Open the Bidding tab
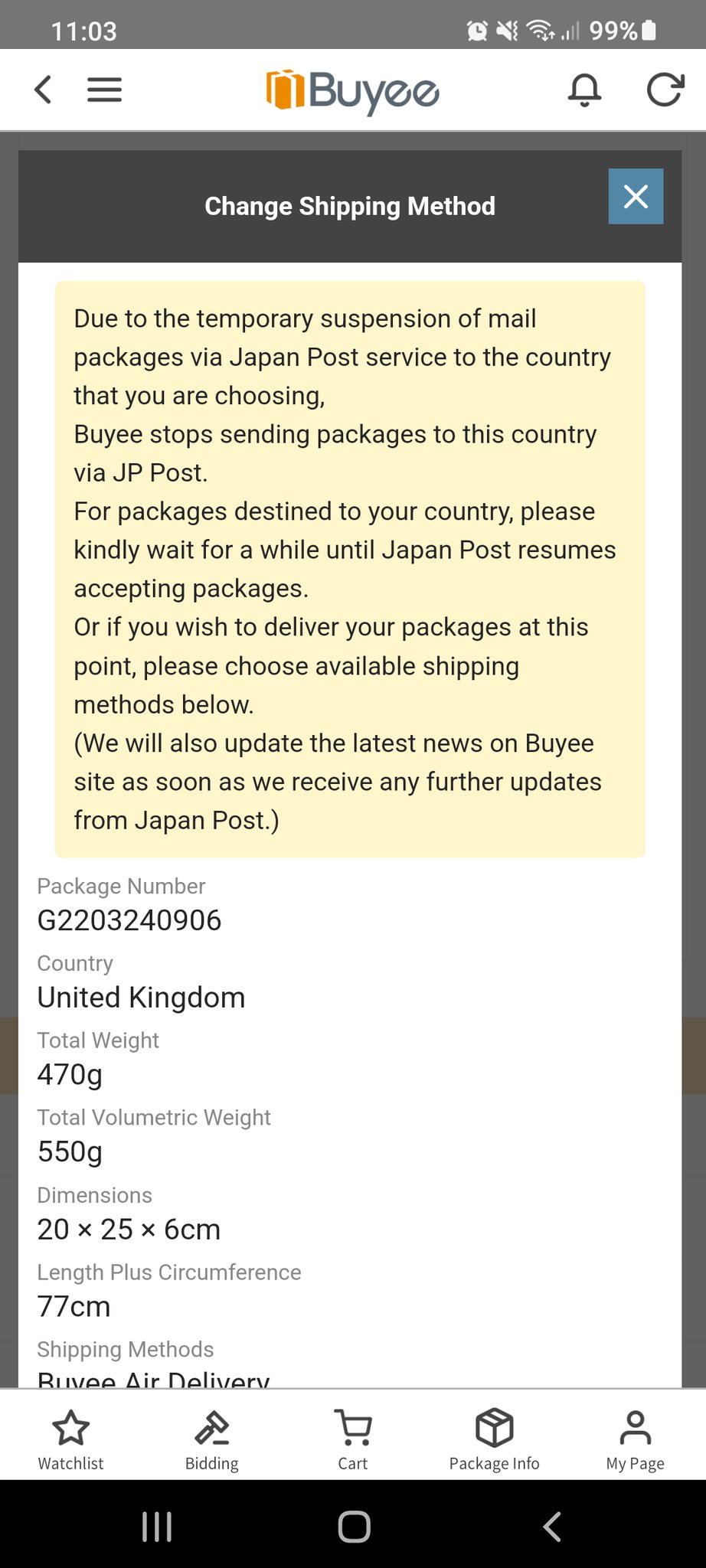The image size is (706, 1568). click(x=212, y=1440)
